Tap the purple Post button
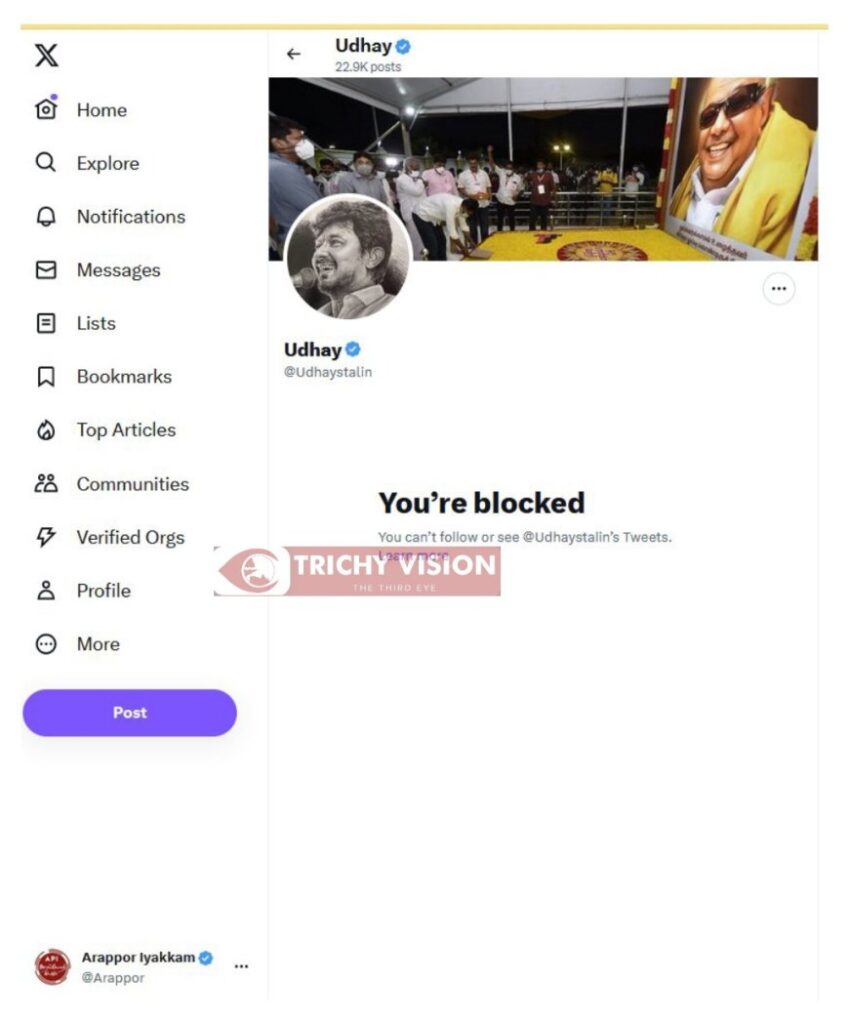Viewport: 849px width, 1024px height. pos(129,713)
